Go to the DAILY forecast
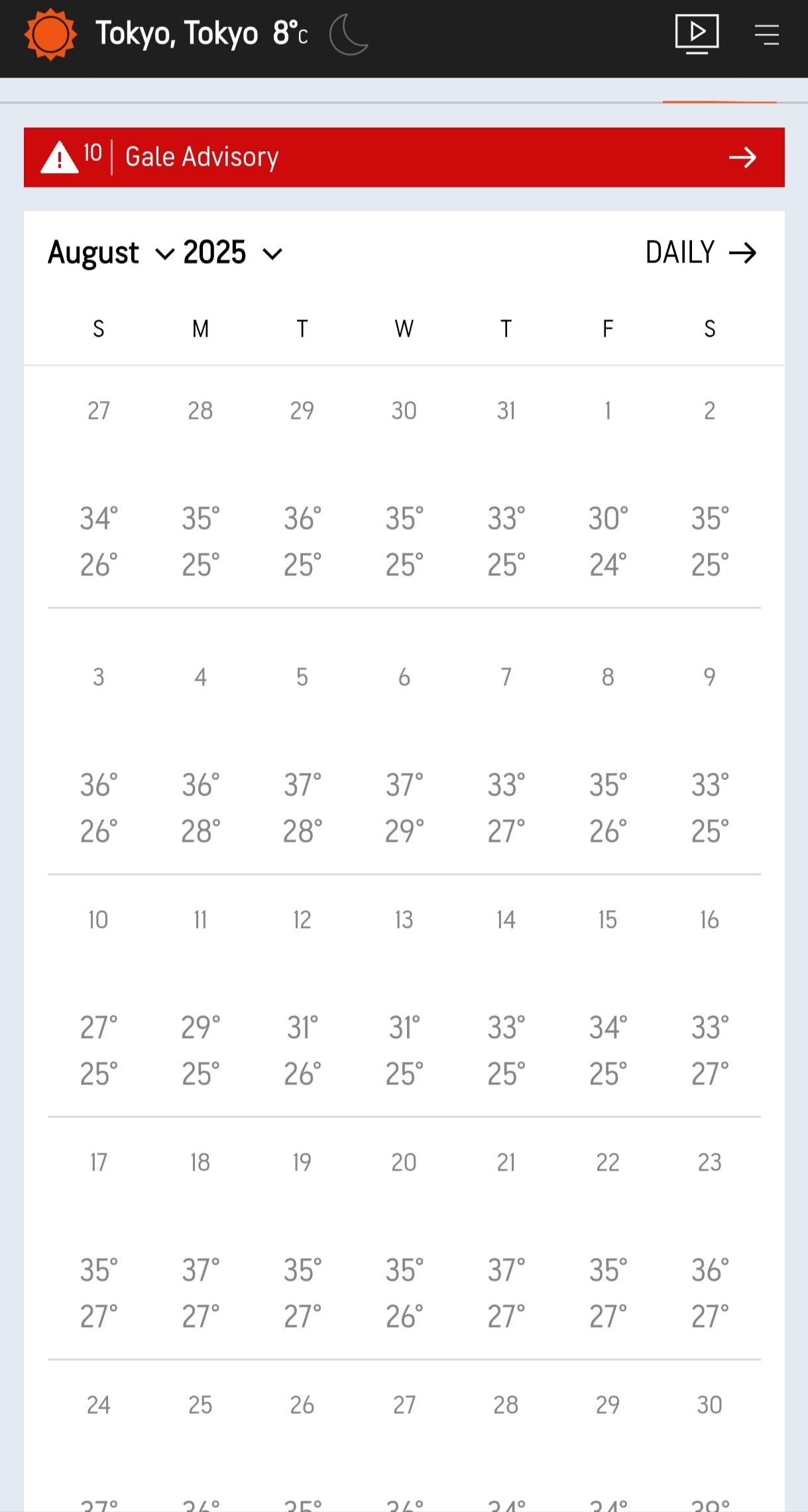The width and height of the screenshot is (808, 1512). (700, 253)
